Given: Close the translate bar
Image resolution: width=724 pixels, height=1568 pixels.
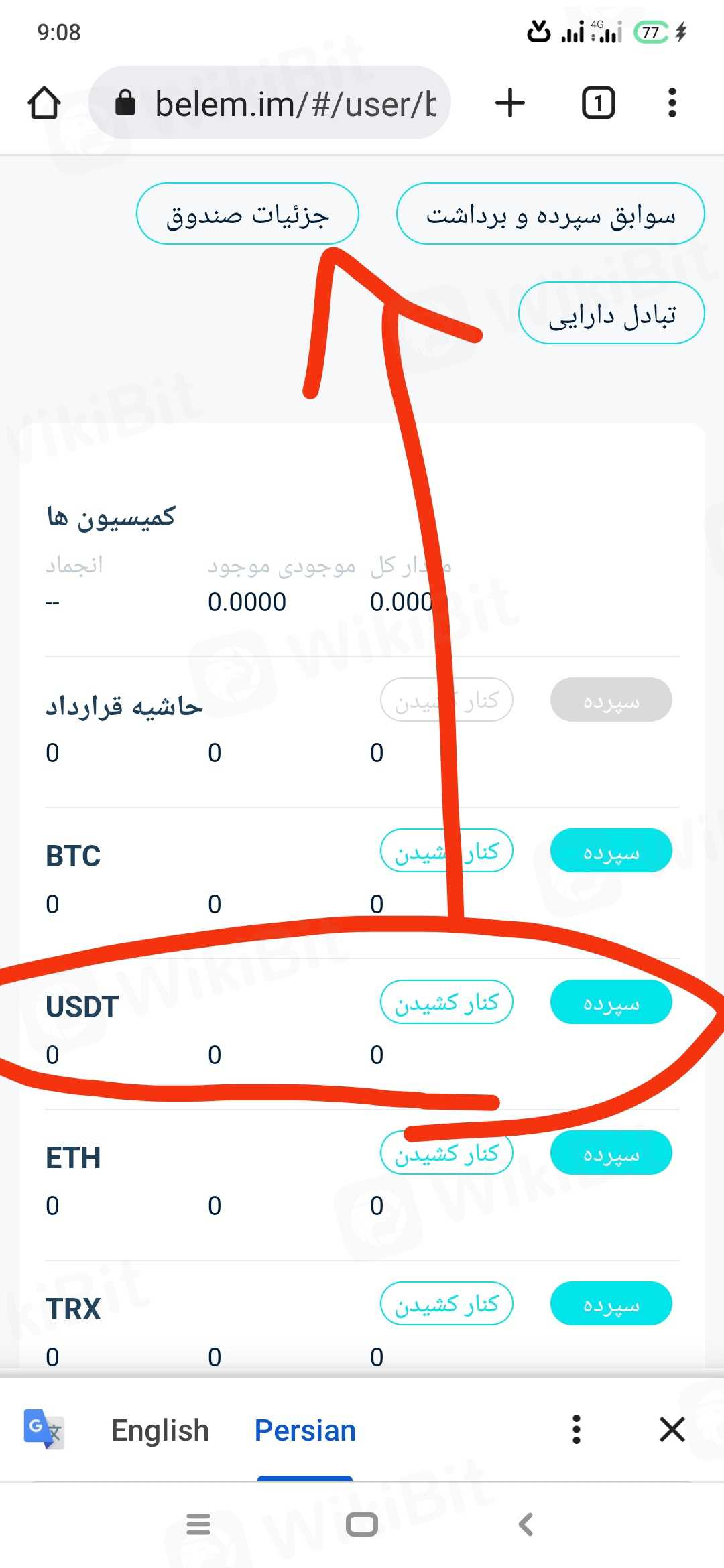Looking at the screenshot, I should 672,1429.
